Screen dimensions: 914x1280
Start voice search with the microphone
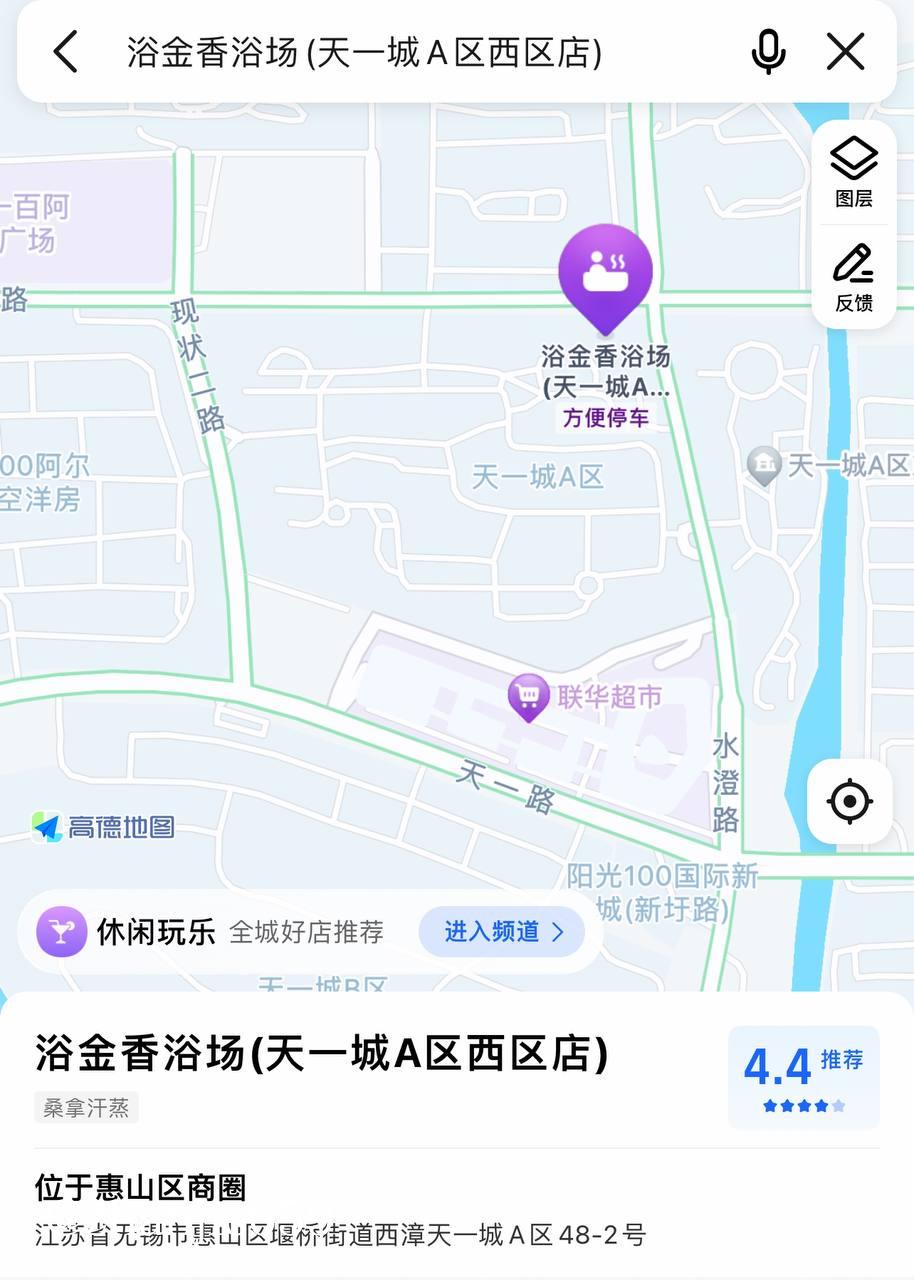tap(768, 51)
